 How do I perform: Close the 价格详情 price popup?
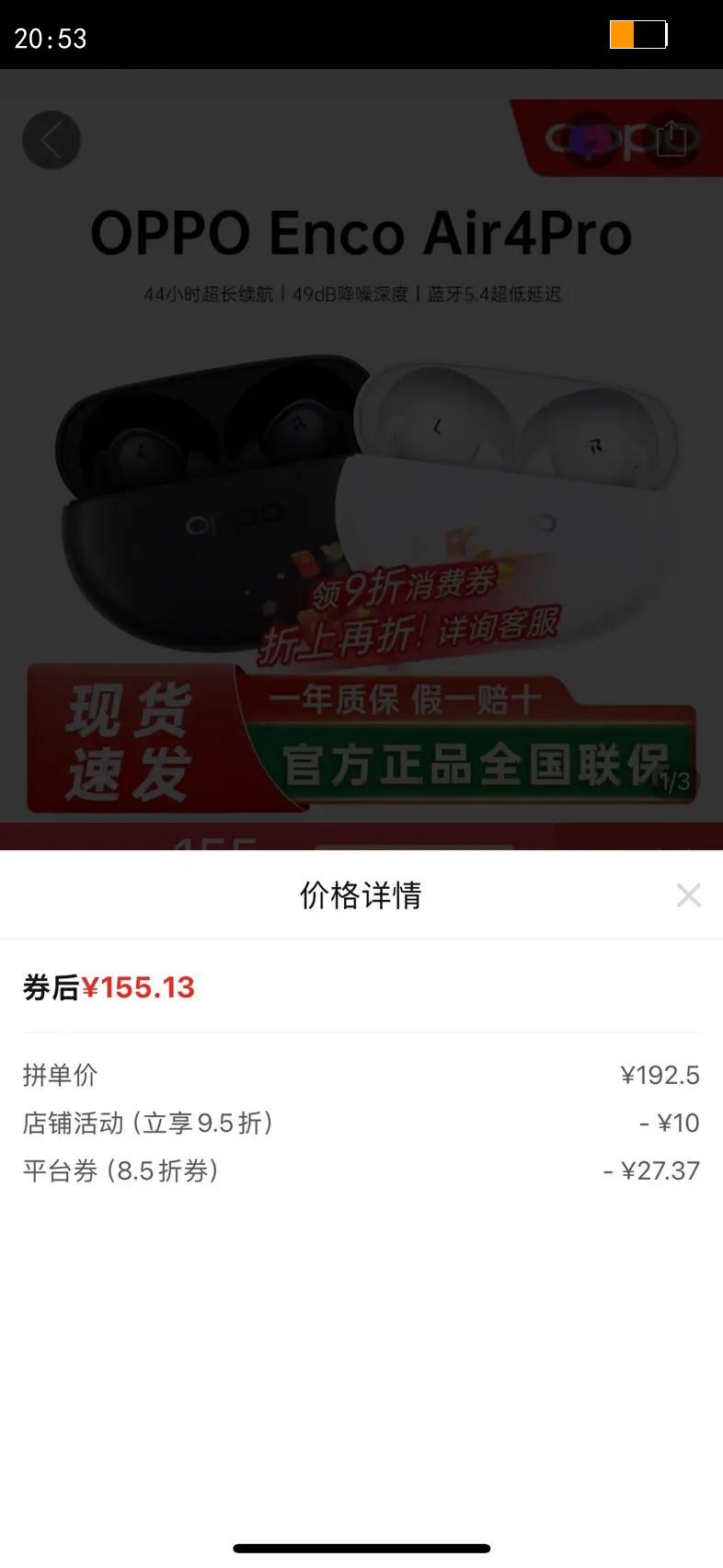[x=689, y=894]
